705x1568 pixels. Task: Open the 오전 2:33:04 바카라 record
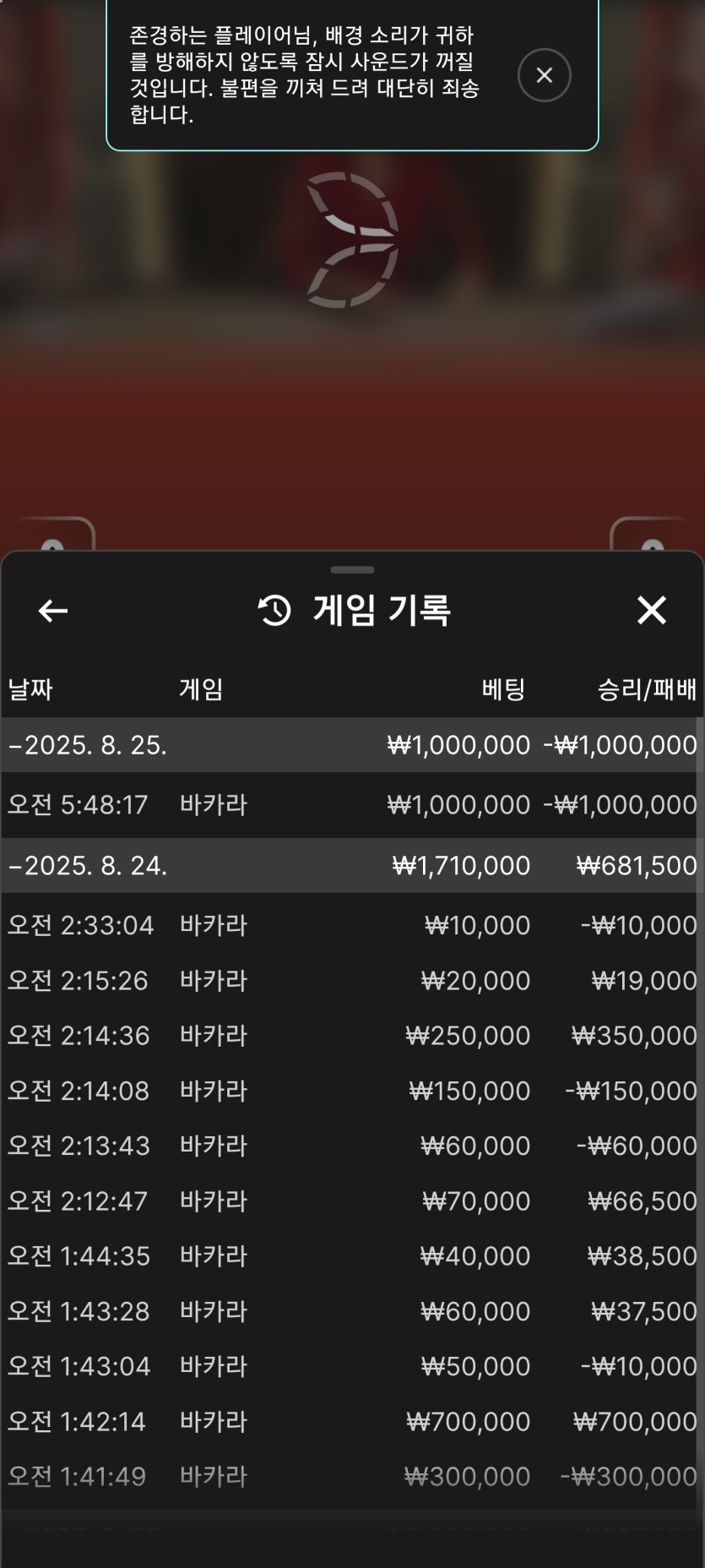coord(351,926)
